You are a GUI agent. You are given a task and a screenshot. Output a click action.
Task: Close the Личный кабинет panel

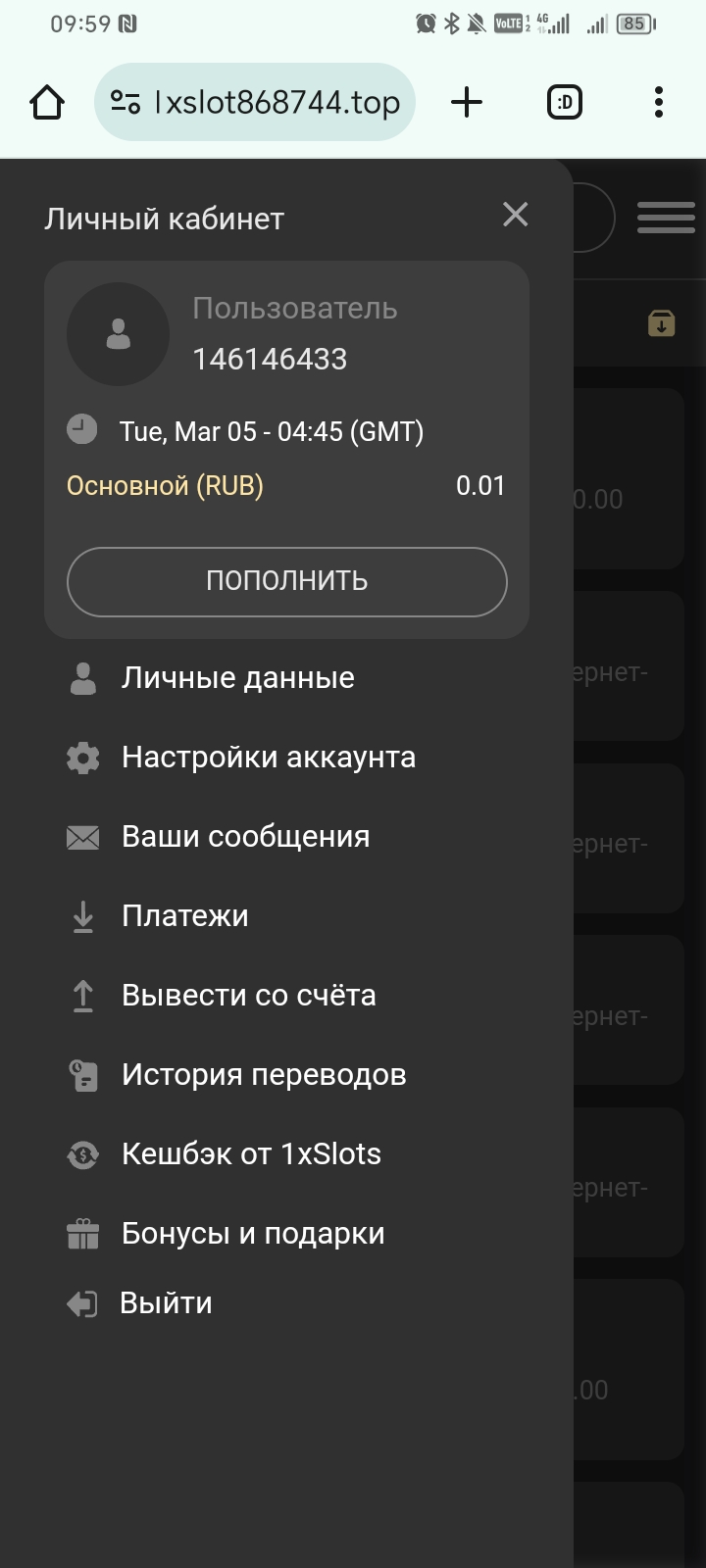pyautogui.click(x=515, y=215)
